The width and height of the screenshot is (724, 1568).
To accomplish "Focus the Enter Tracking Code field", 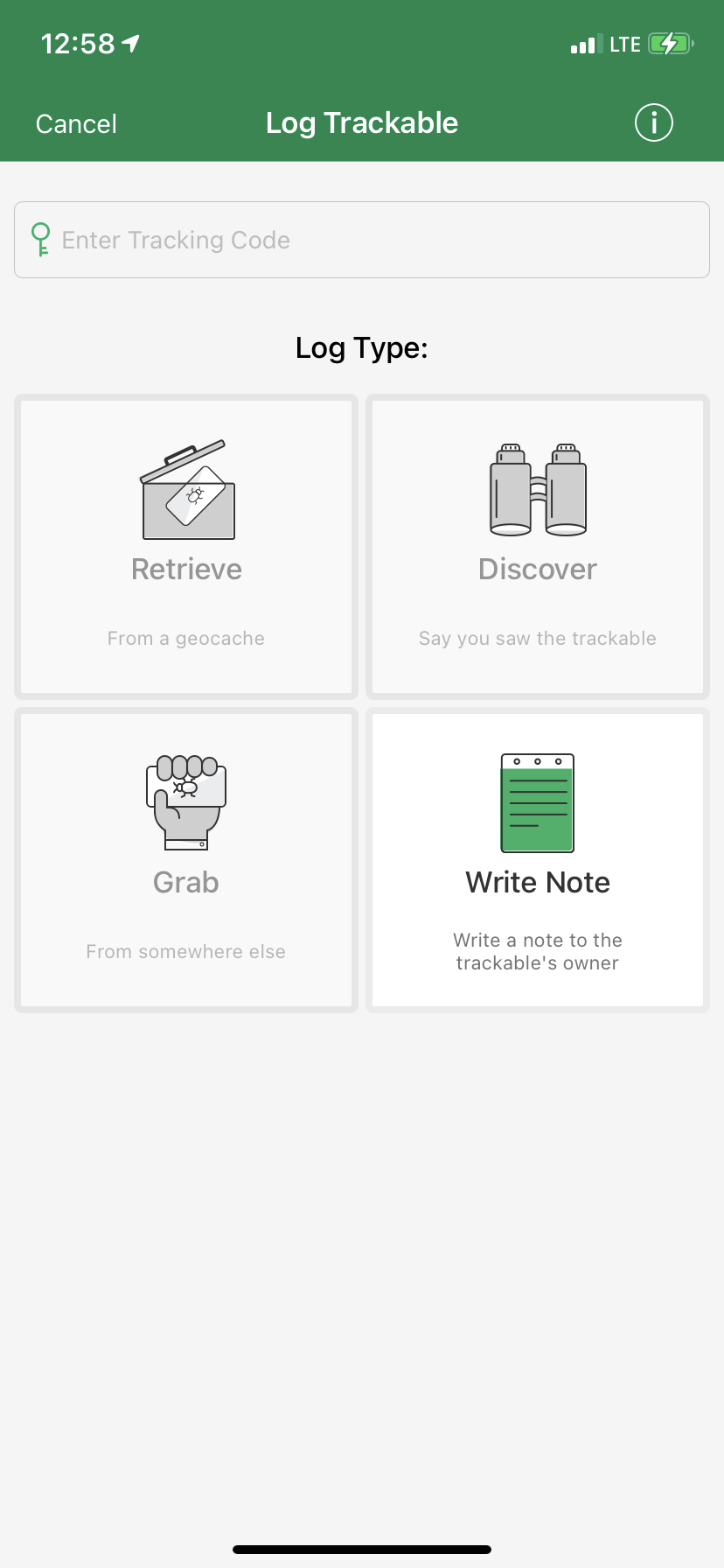I will [362, 240].
